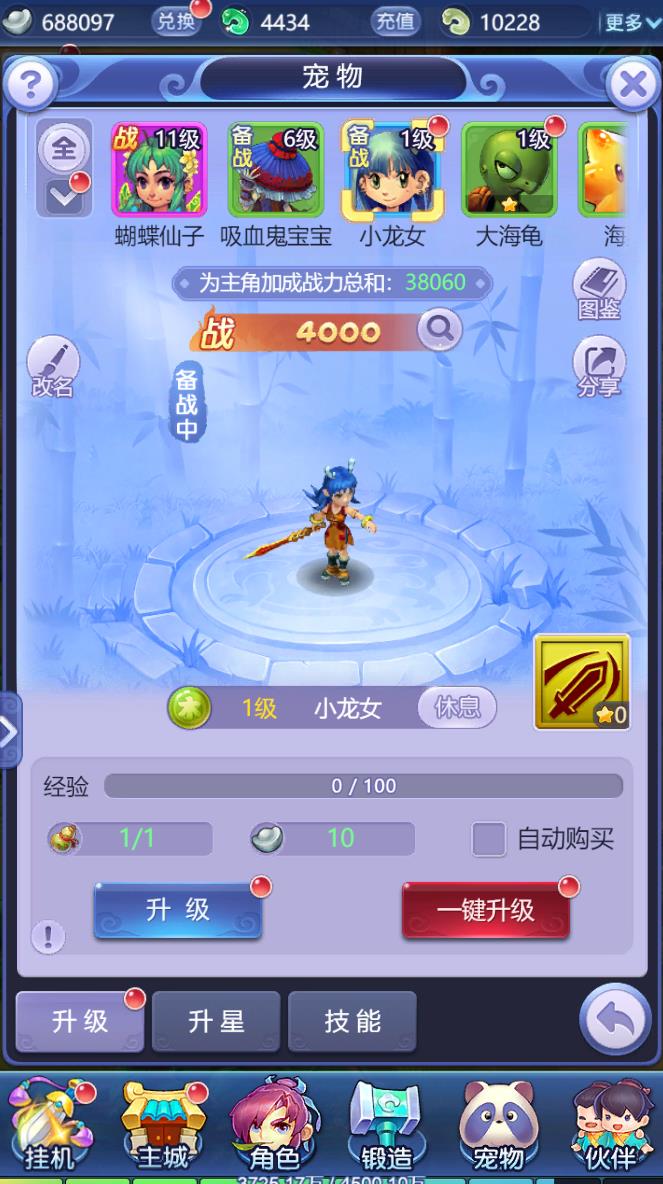Tap the blue 升级 button
Image resolution: width=663 pixels, height=1184 pixels.
pyautogui.click(x=178, y=910)
